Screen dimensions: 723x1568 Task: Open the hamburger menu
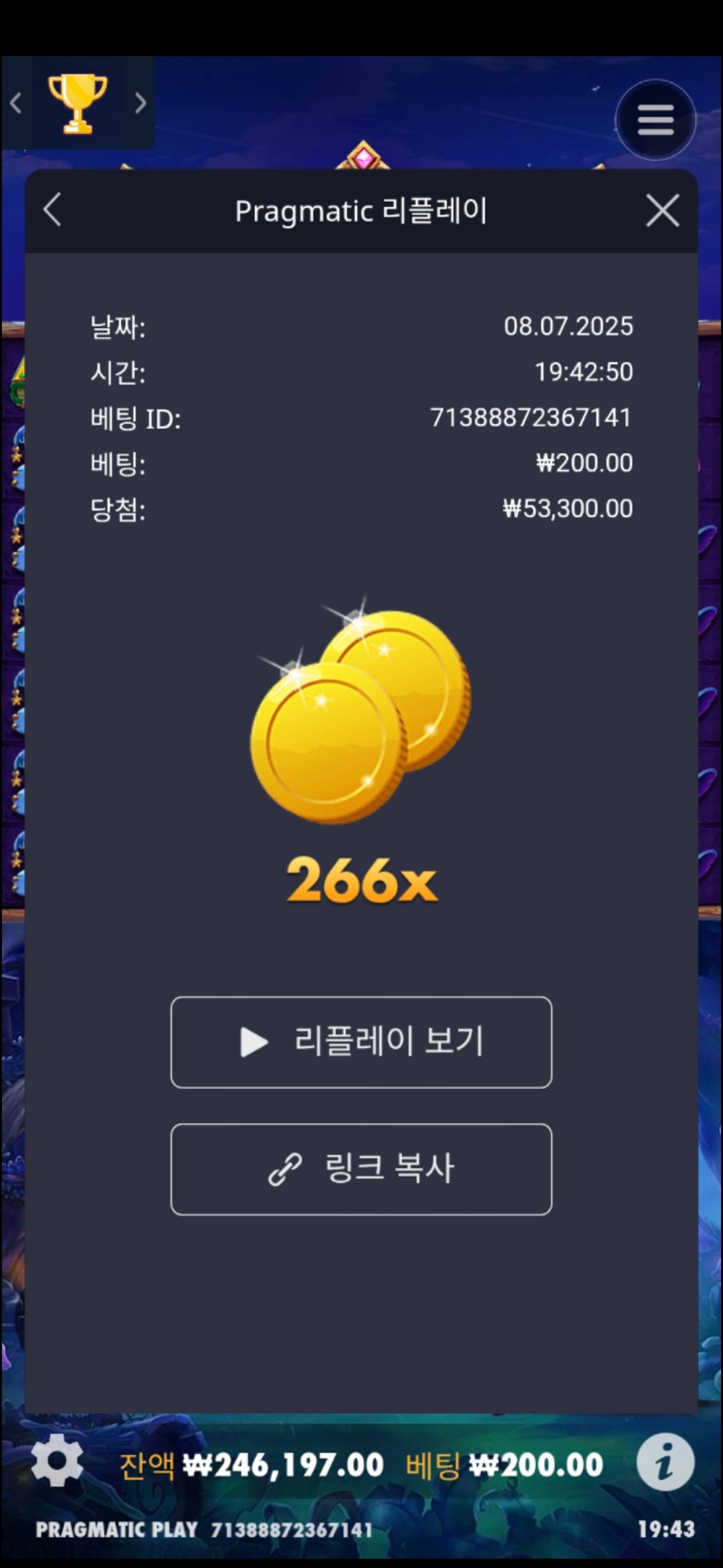click(x=655, y=119)
